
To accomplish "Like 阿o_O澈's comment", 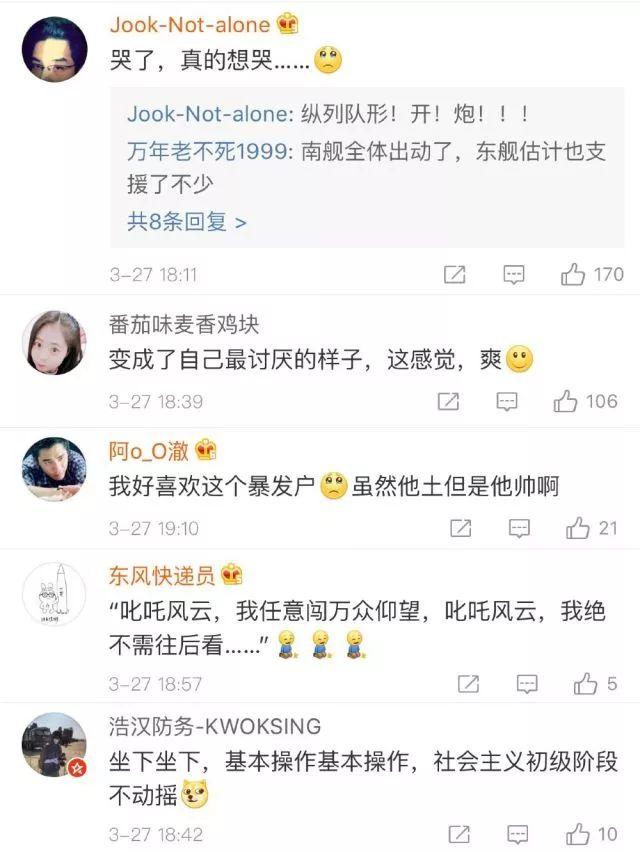I will click(578, 528).
